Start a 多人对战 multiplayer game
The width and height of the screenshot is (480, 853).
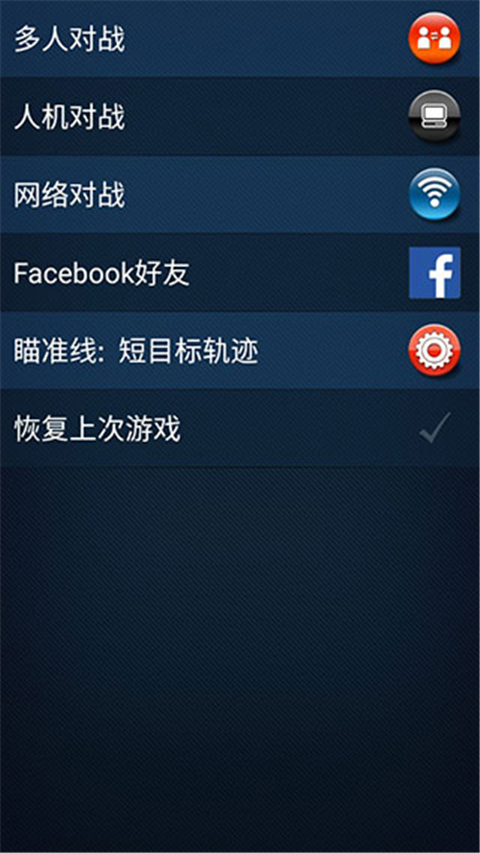pyautogui.click(x=240, y=39)
